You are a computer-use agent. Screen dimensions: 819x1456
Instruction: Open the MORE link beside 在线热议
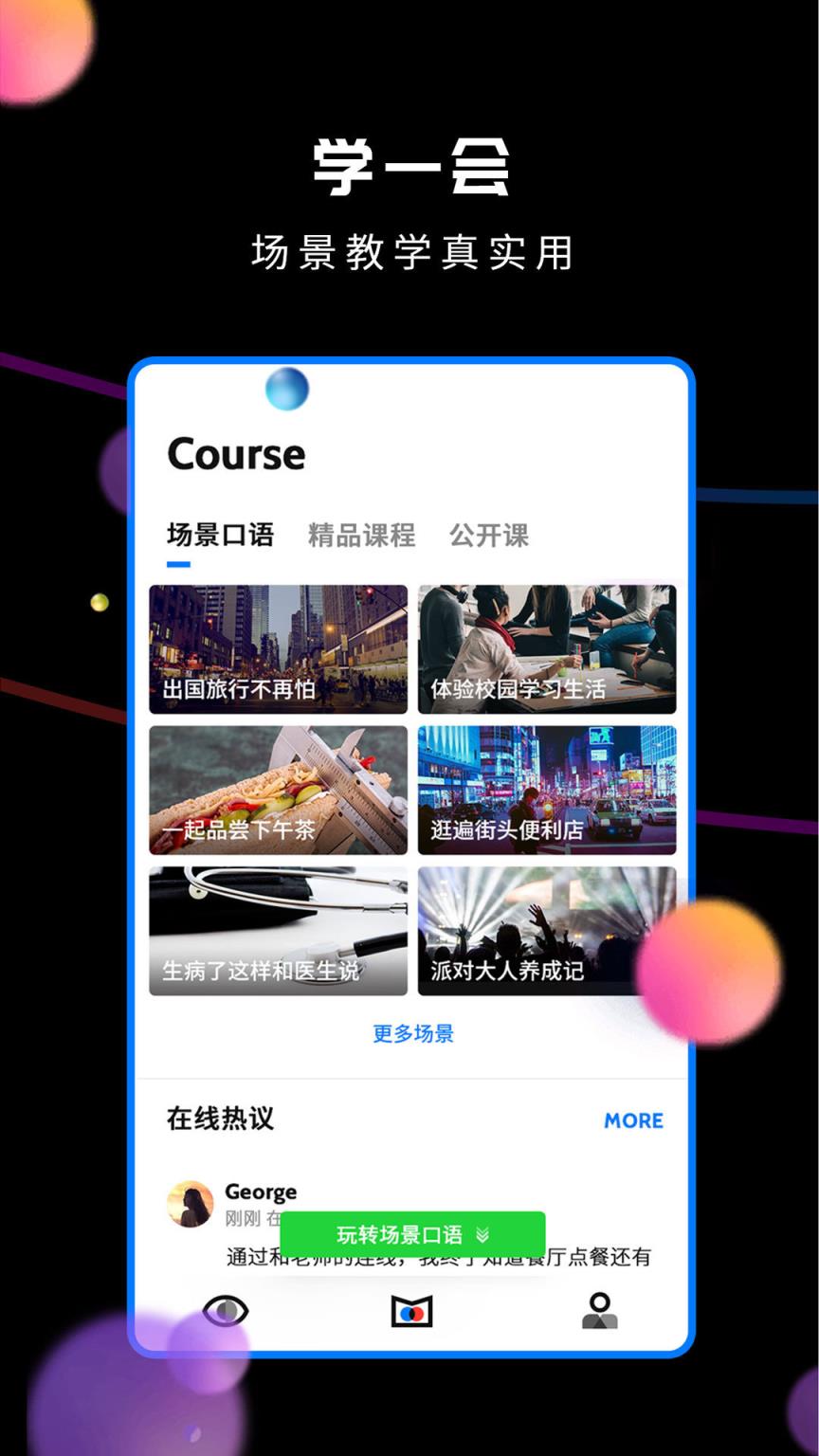coord(633,1120)
